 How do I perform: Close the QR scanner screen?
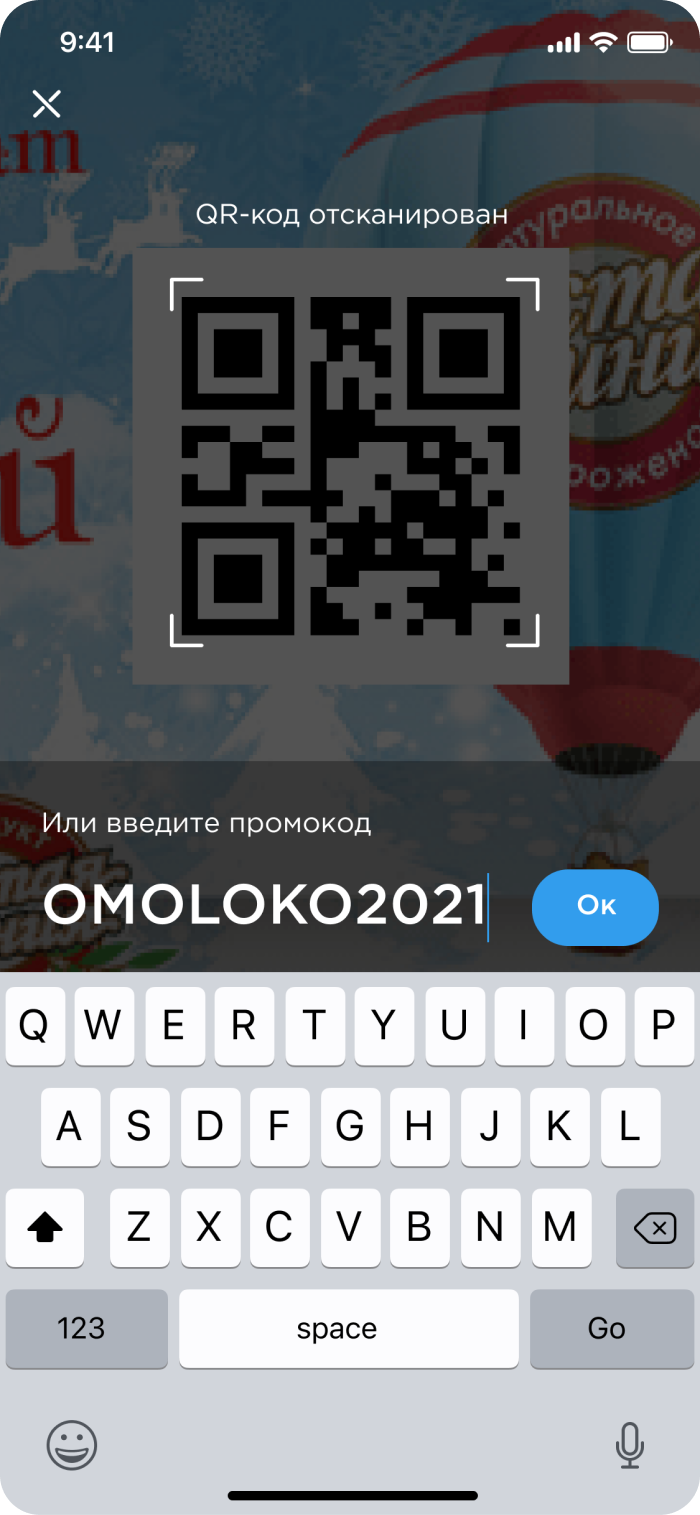coord(47,104)
